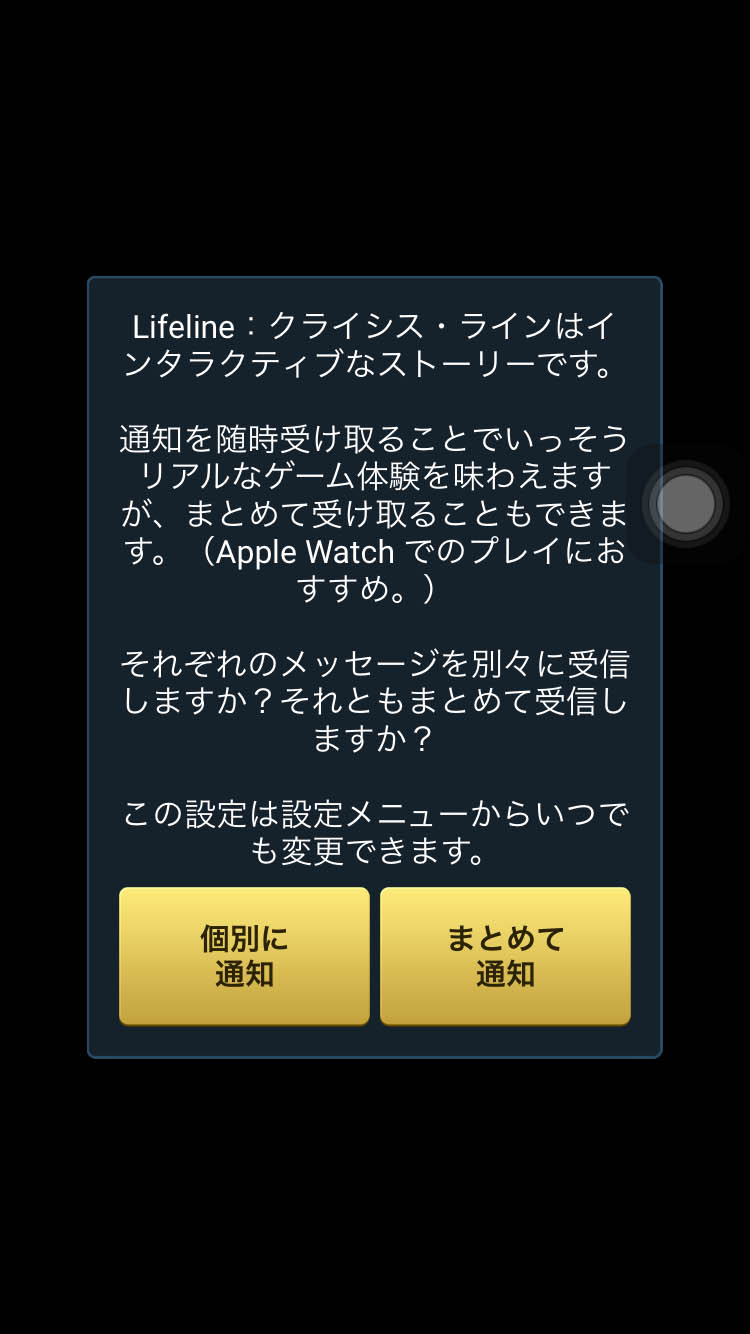Tap the floating assistive touch button
The width and height of the screenshot is (750, 1334).
click(686, 504)
